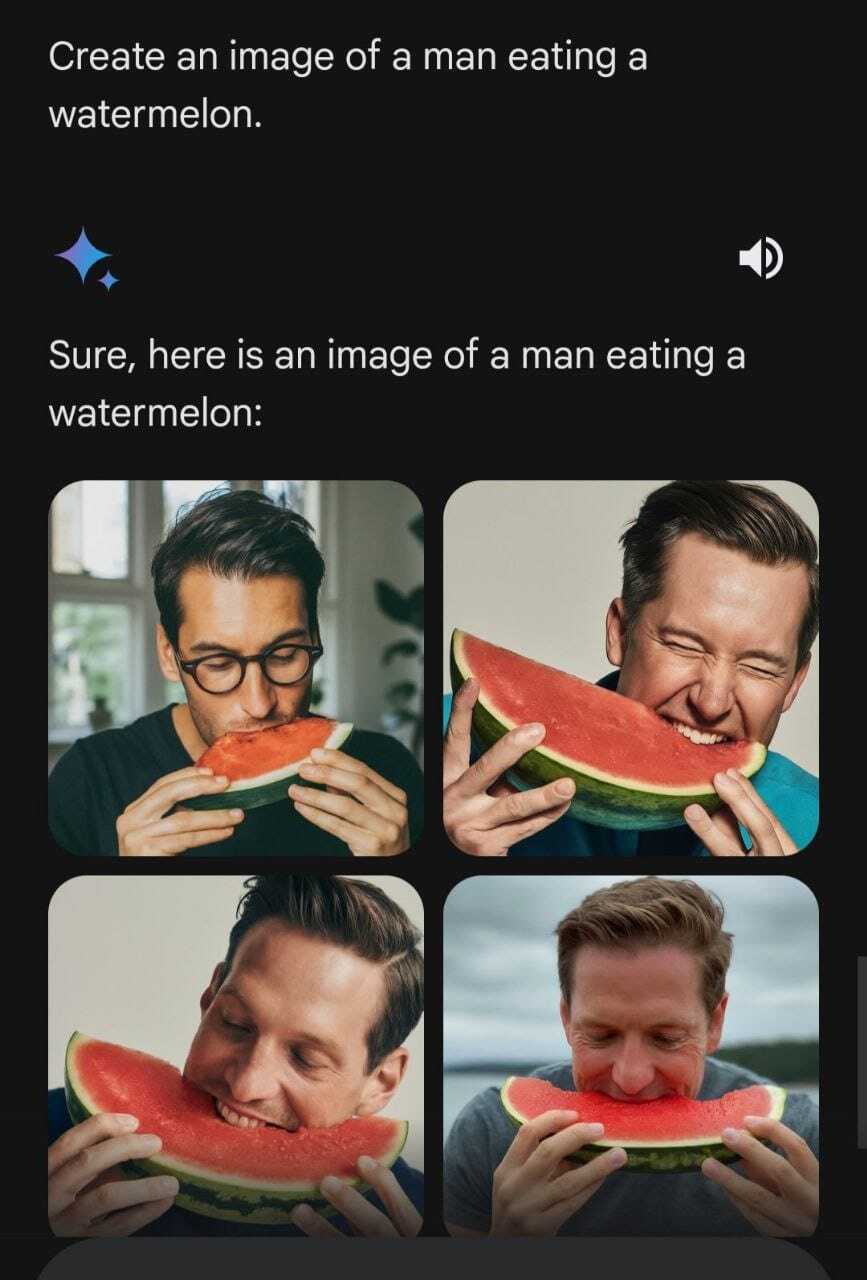
Task: Open the image of the man wearing glasses
Action: tap(236, 667)
